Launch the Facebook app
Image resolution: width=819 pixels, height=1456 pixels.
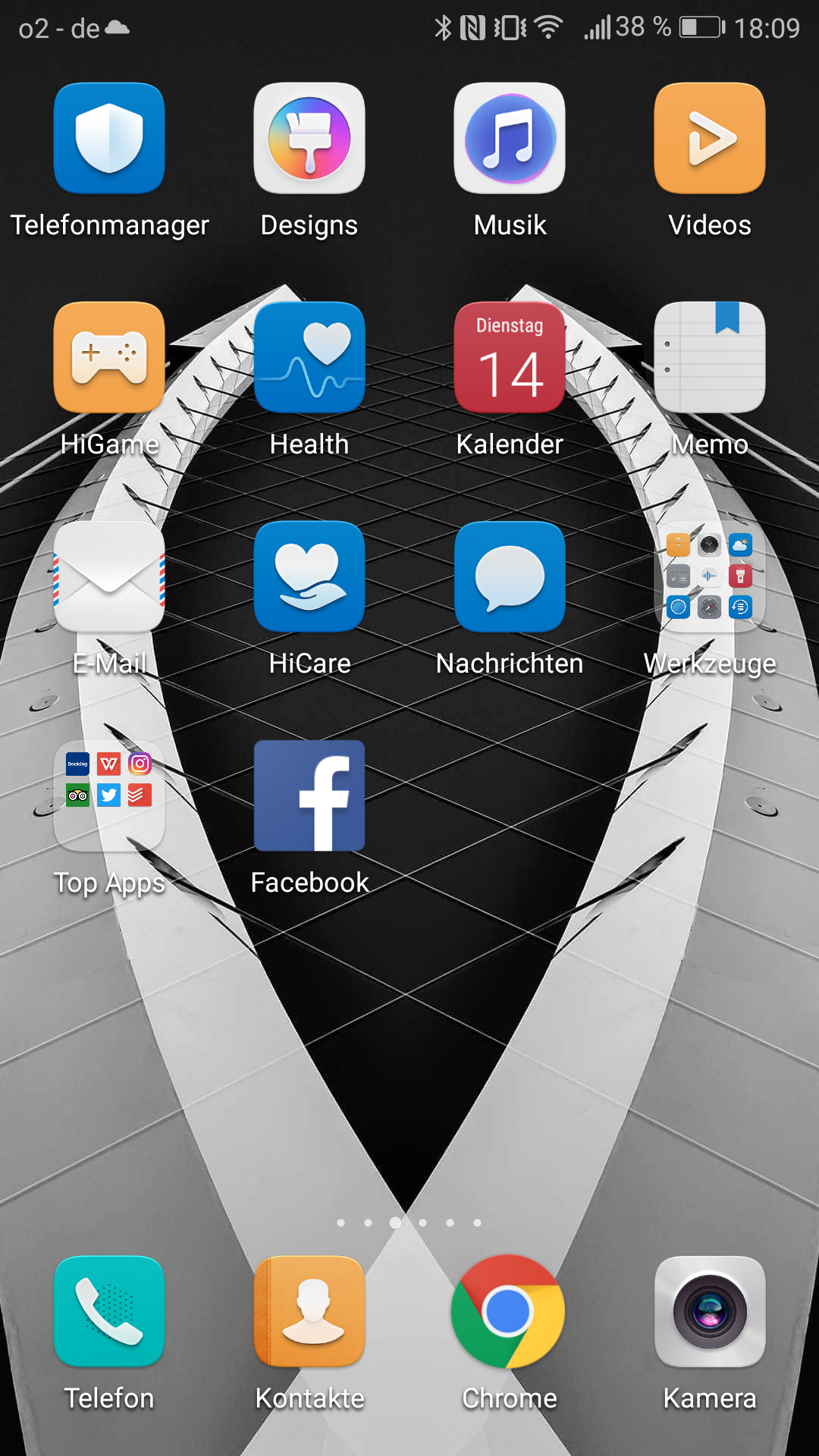(309, 796)
